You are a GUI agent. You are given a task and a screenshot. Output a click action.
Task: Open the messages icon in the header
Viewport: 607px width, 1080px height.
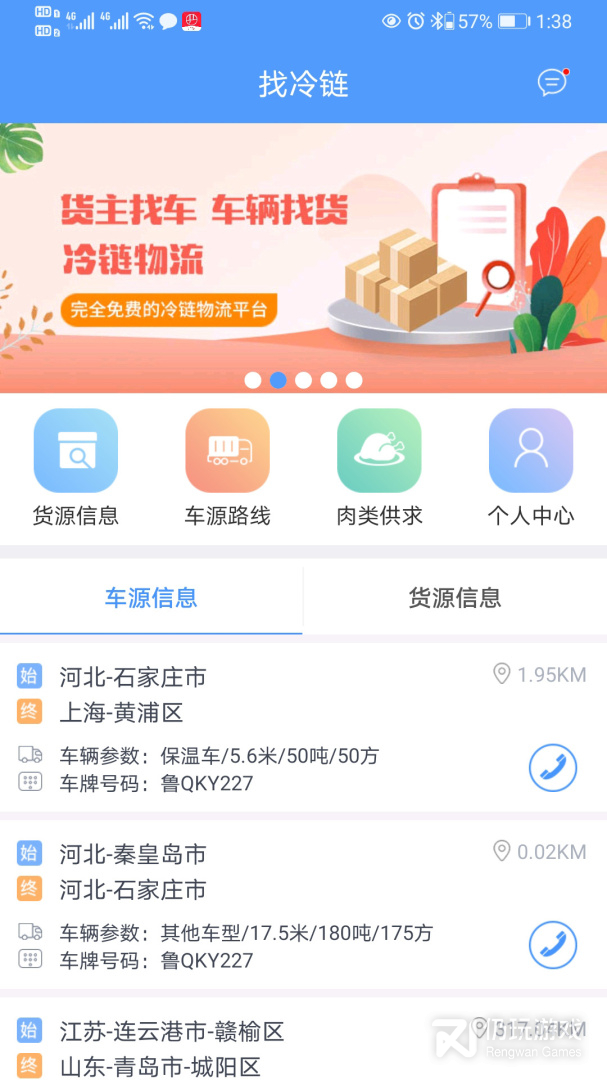553,83
